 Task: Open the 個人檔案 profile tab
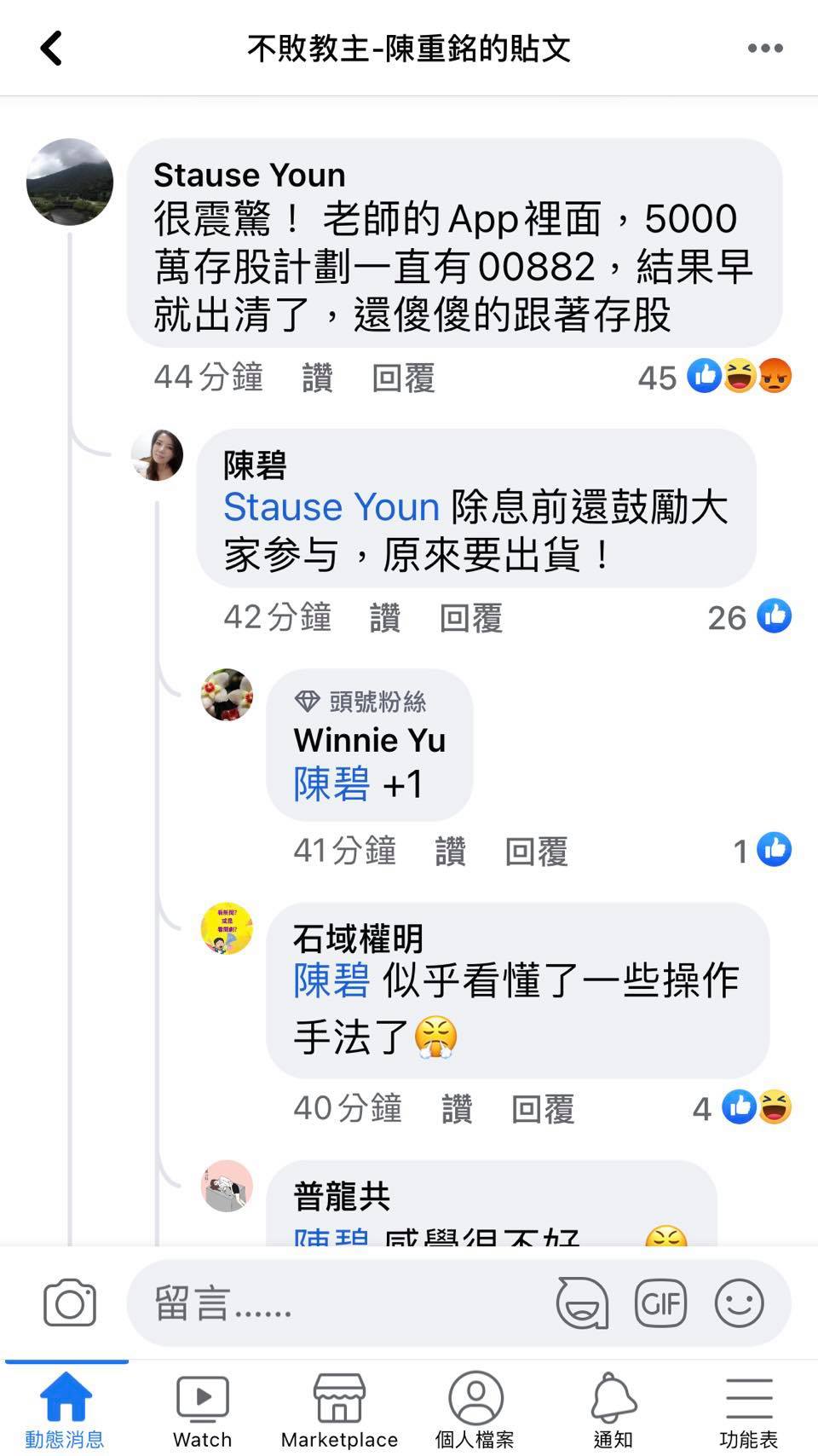(475, 1410)
